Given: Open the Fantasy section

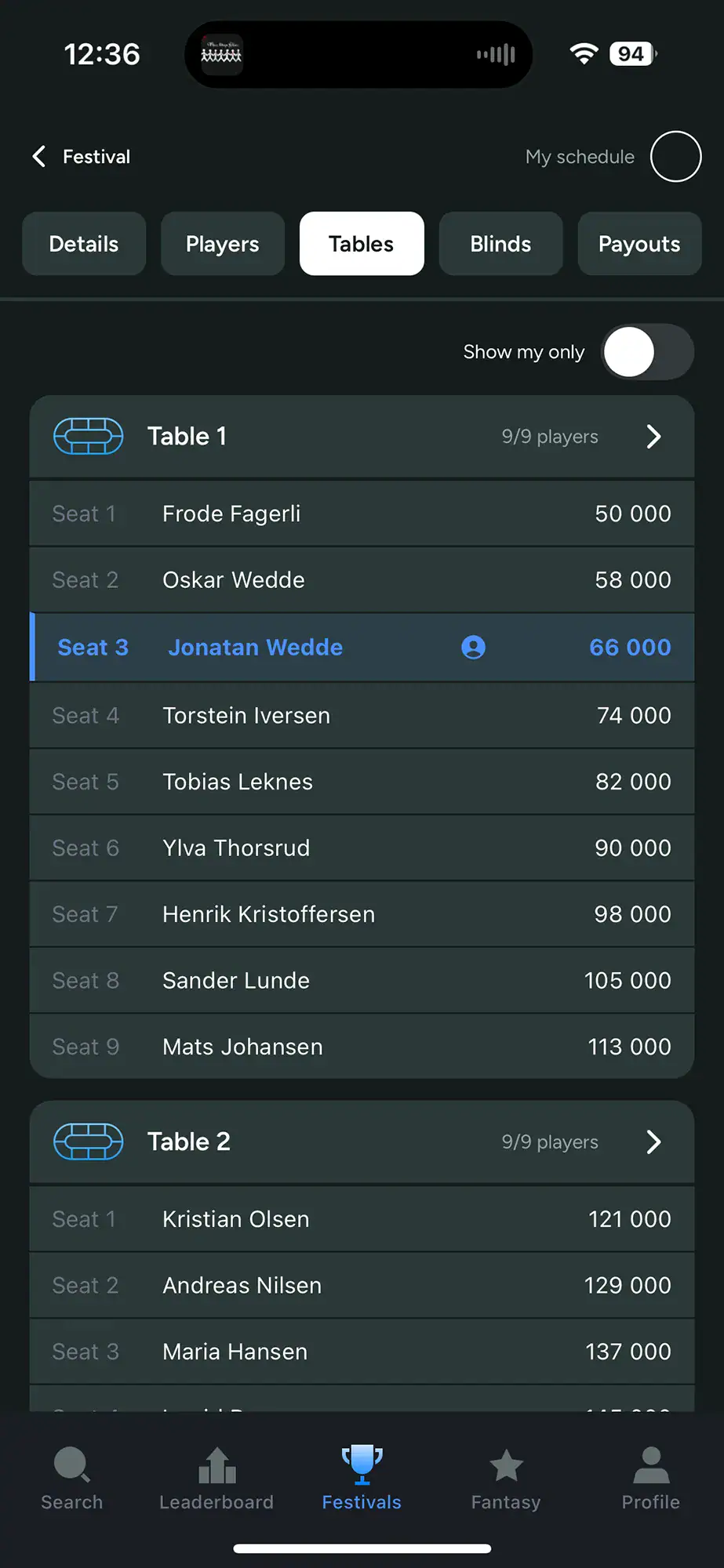Looking at the screenshot, I should (x=506, y=1479).
